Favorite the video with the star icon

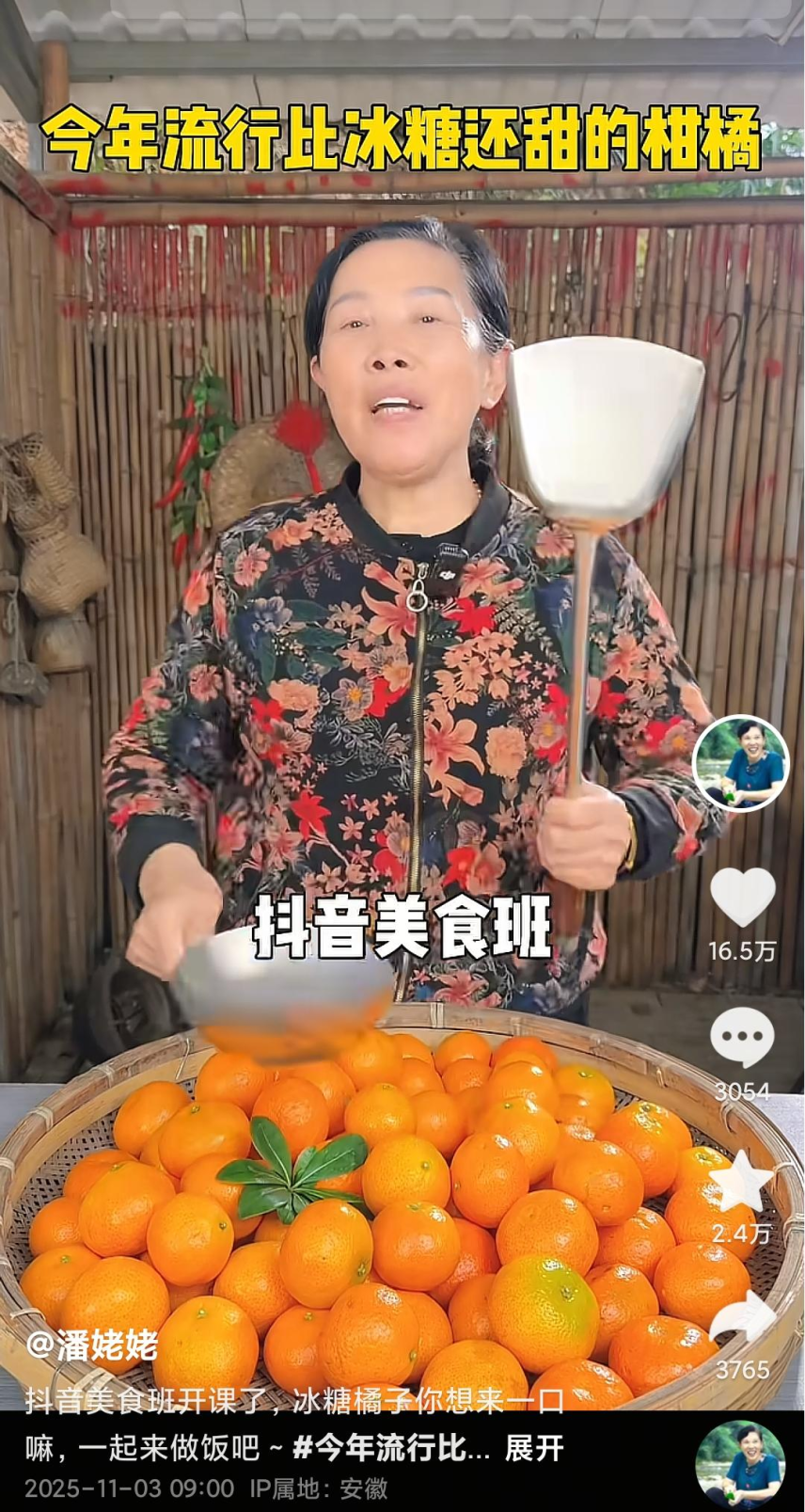741,1180
